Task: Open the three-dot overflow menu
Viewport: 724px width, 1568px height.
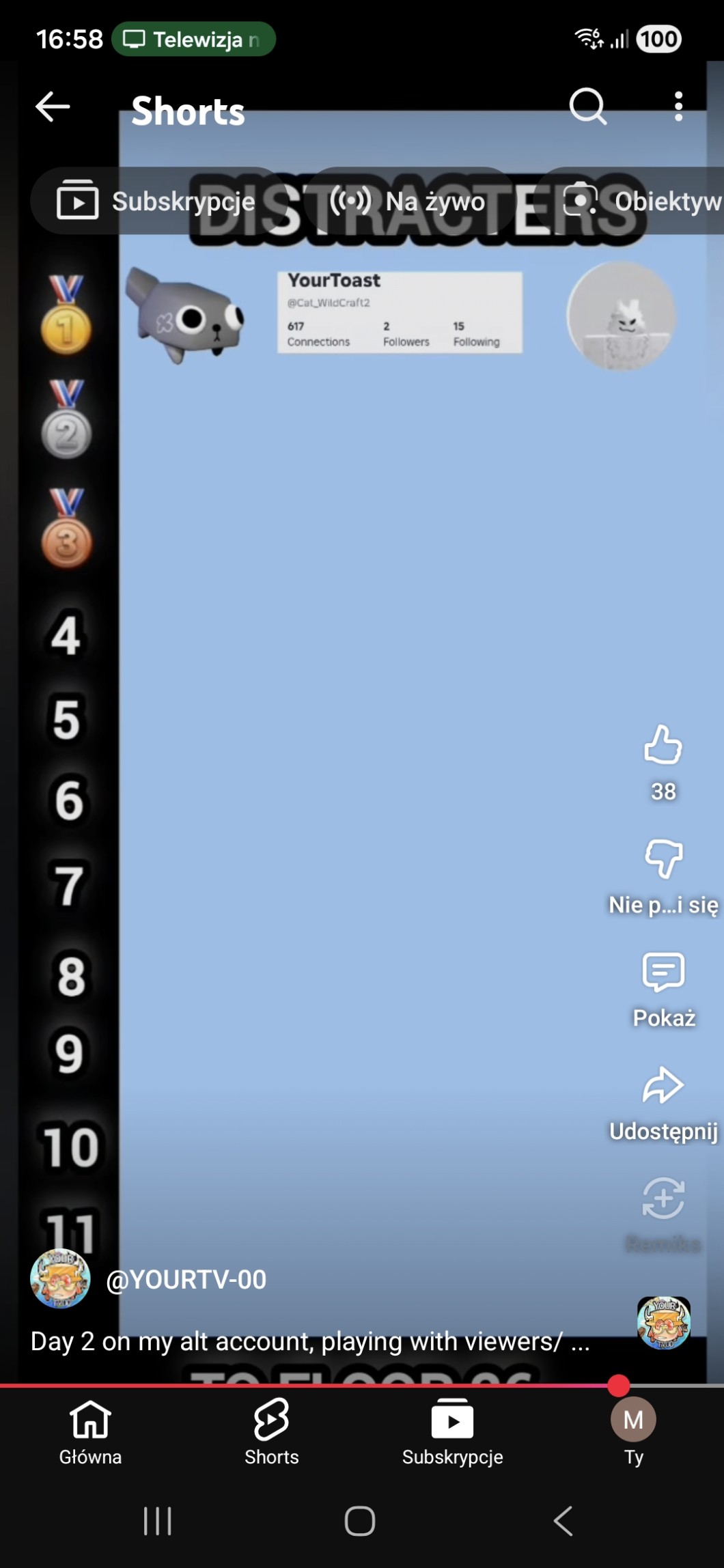Action: coord(678,107)
